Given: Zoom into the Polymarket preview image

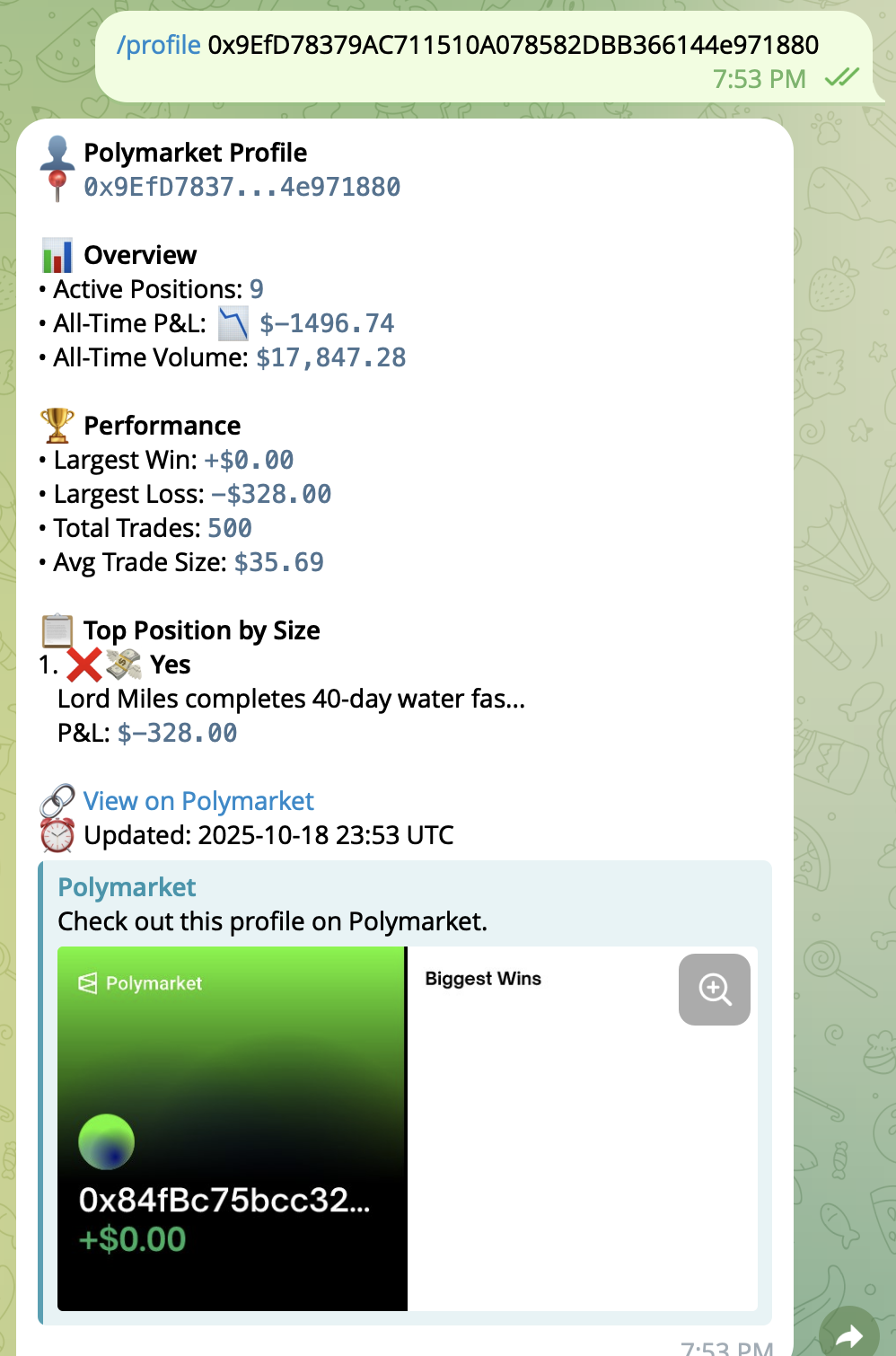Looking at the screenshot, I should (x=714, y=990).
